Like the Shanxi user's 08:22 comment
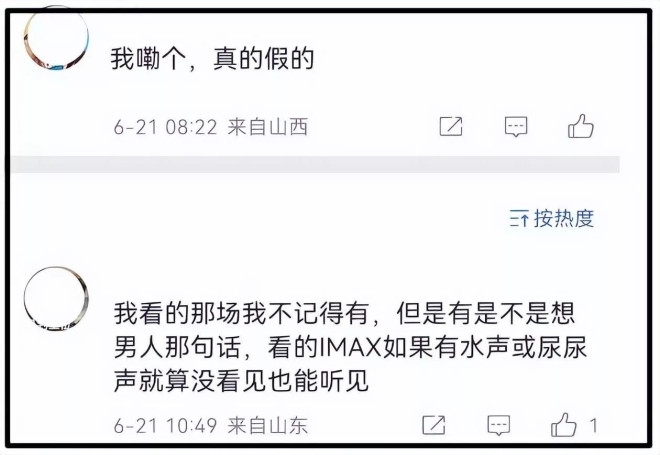Viewport: 660px width, 455px height. [x=581, y=126]
